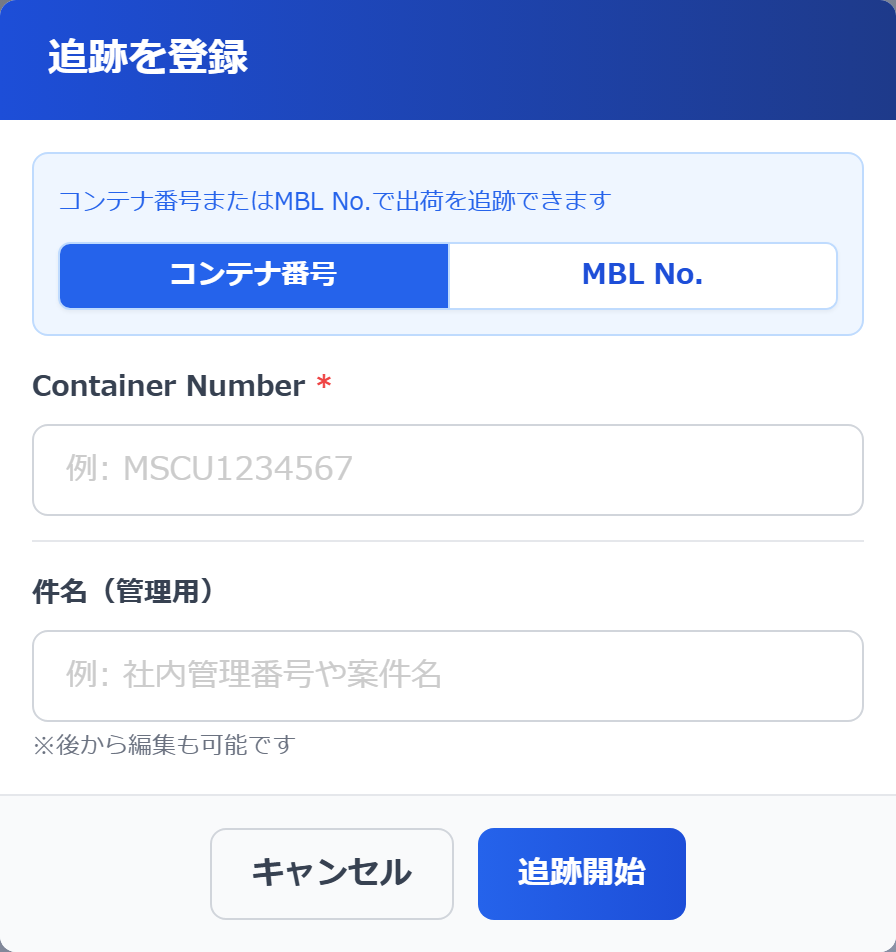Focus the Container Number input field
The width and height of the screenshot is (896, 952).
[448, 470]
